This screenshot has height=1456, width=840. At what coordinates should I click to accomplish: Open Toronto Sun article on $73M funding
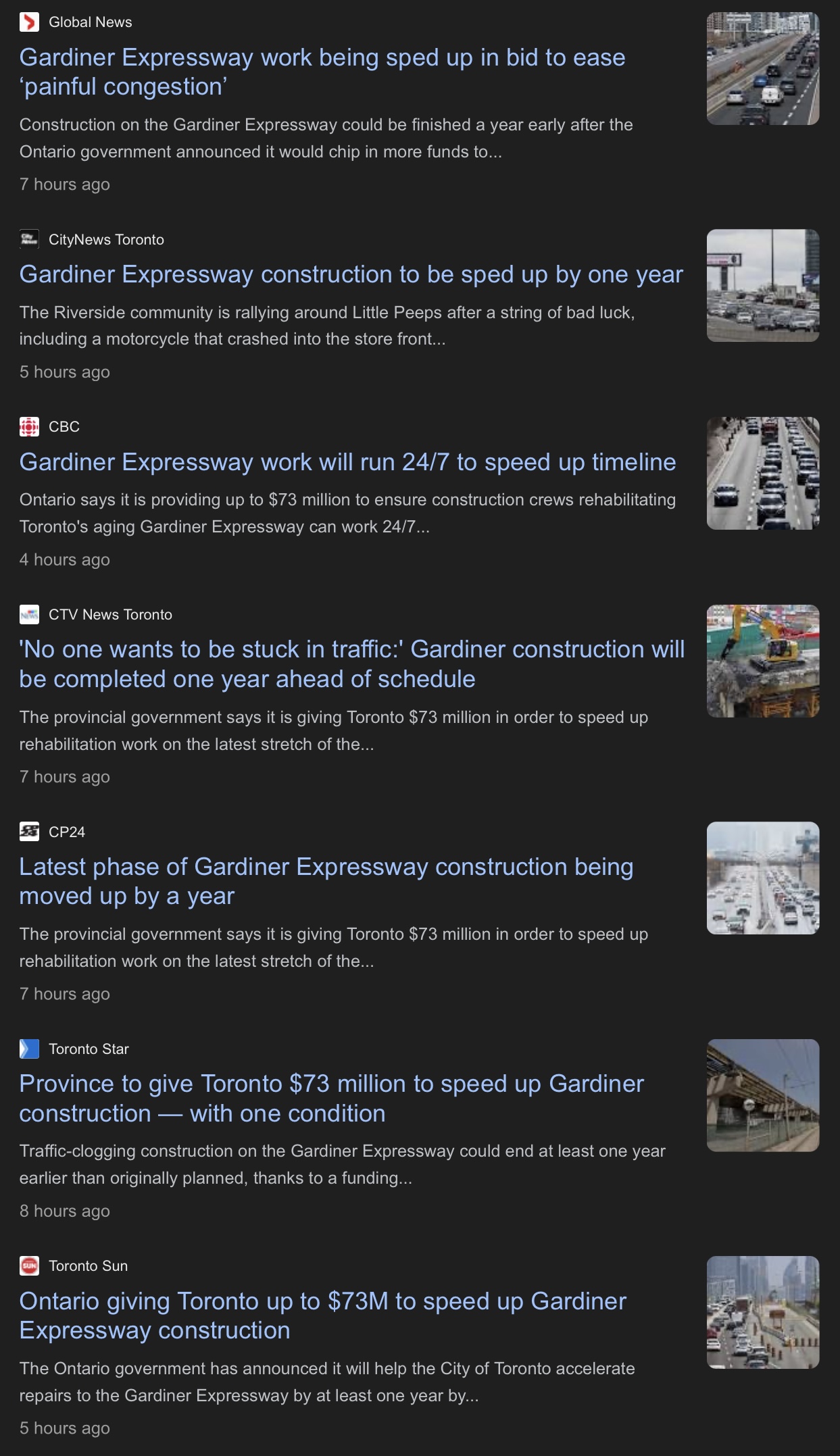[x=322, y=1315]
